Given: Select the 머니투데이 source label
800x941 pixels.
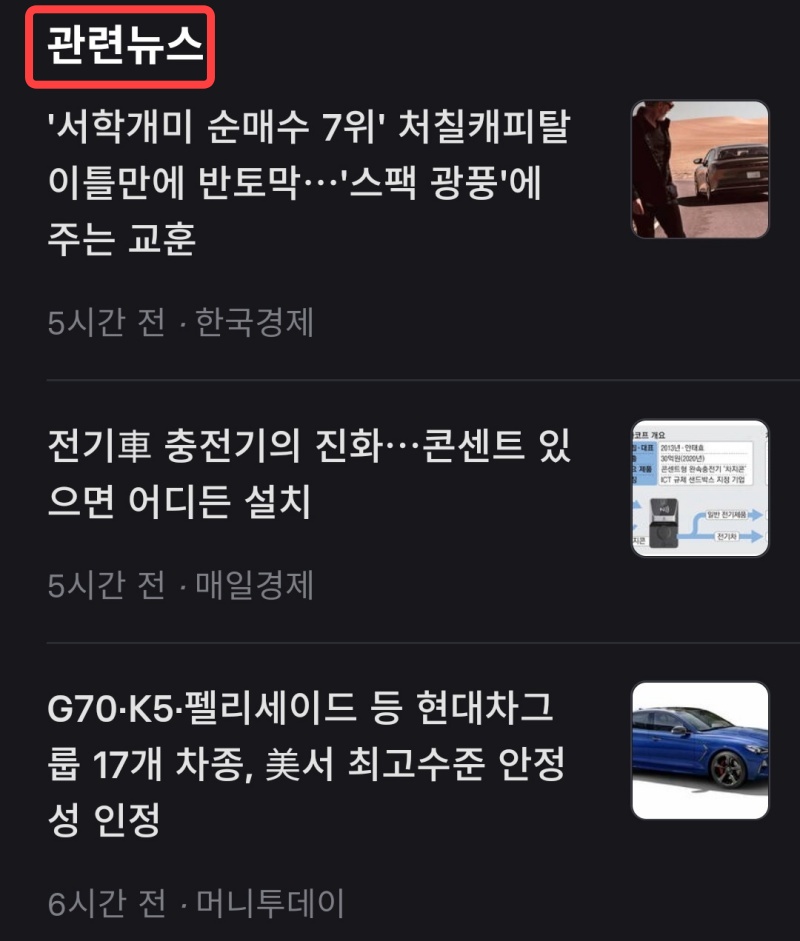Looking at the screenshot, I should coord(270,902).
